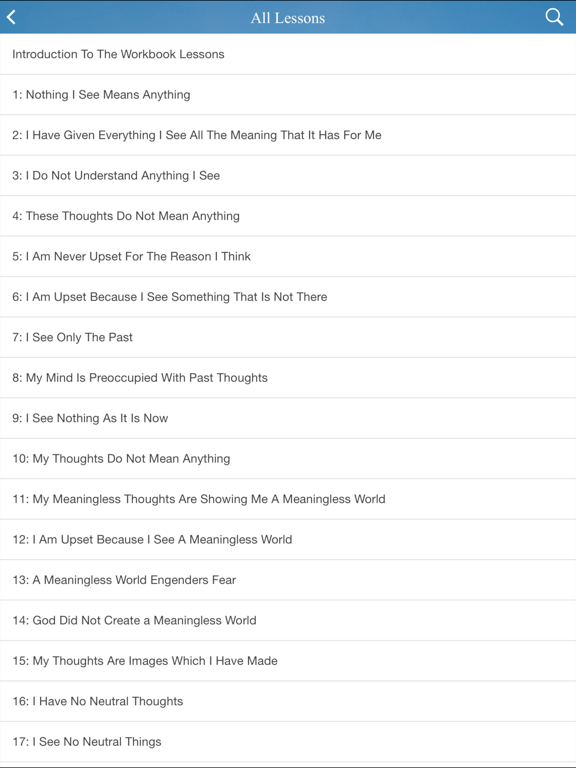Open lesson 11: My Meaningless Thoughts
Screen dimensions: 576x768
[x=288, y=499]
